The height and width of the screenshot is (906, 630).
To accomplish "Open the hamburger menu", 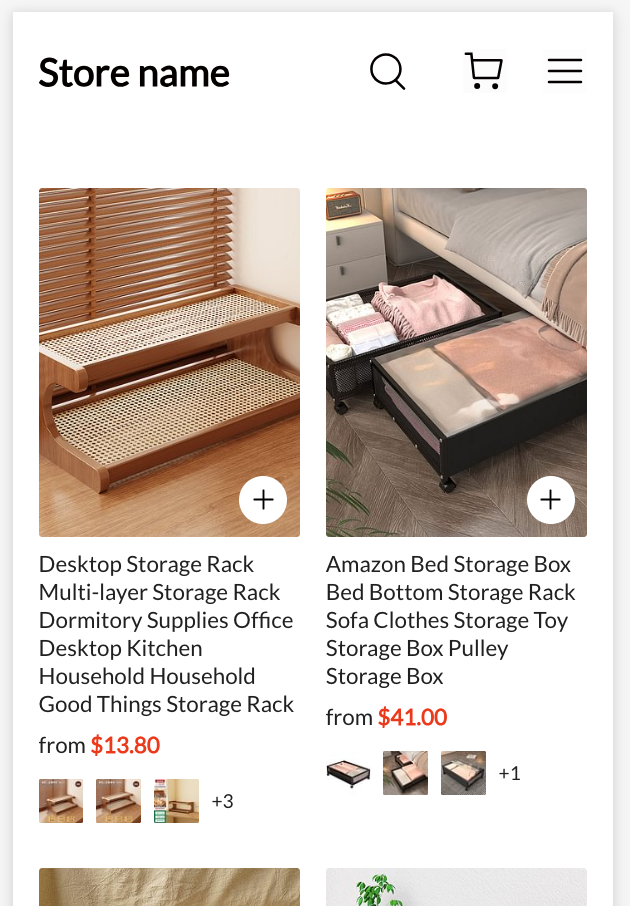I will (x=565, y=72).
